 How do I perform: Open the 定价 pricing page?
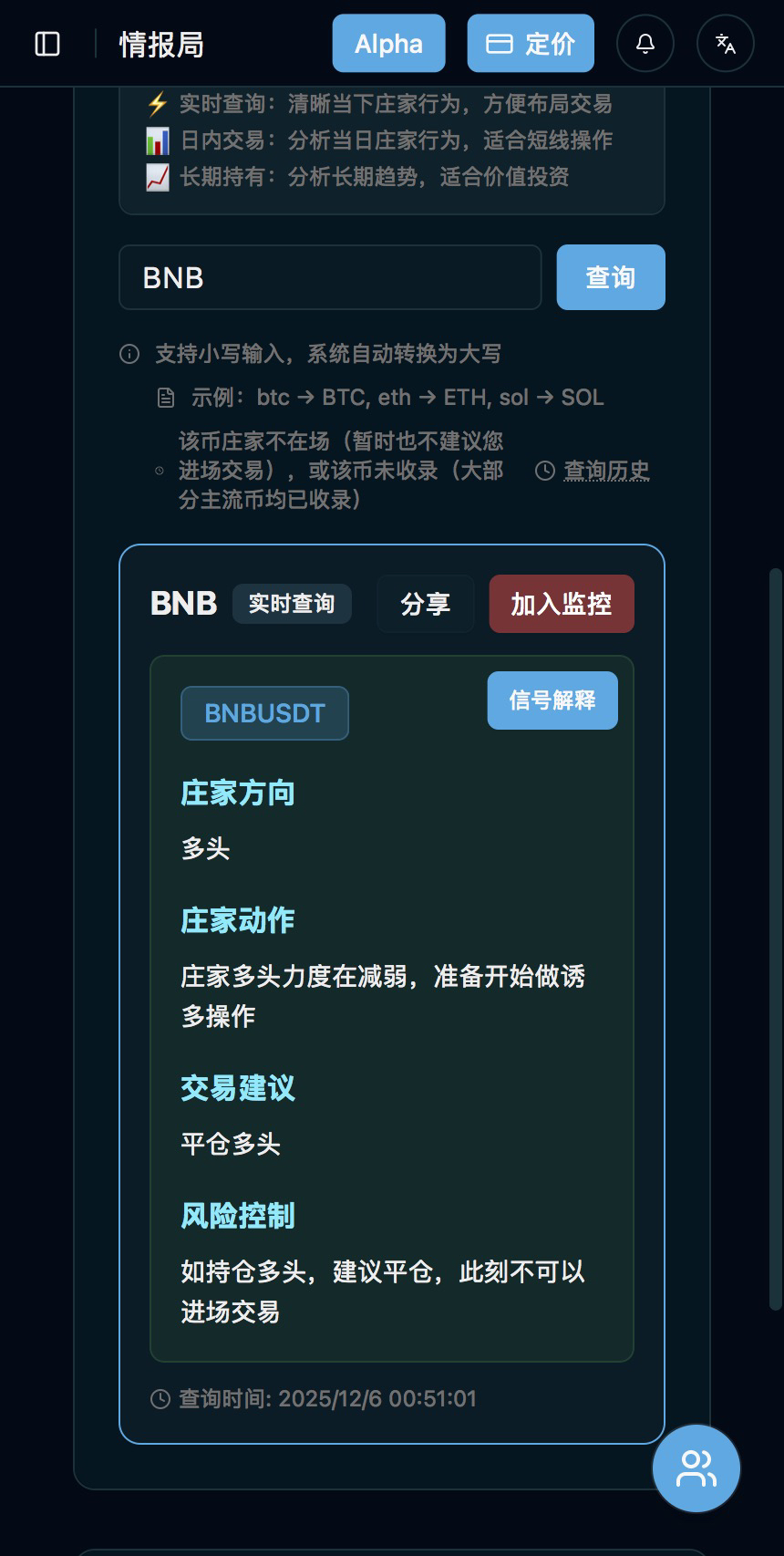point(531,44)
